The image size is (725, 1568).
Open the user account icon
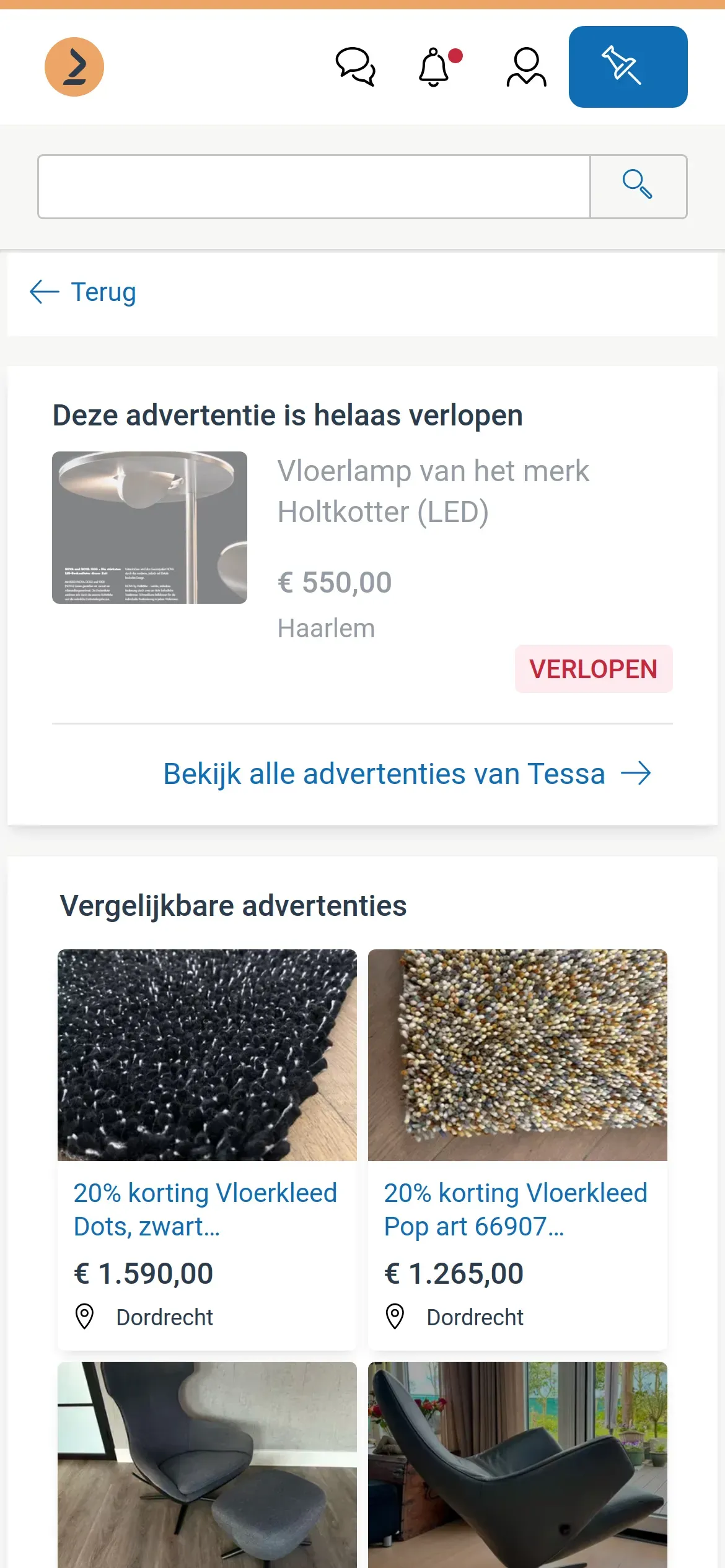pyautogui.click(x=526, y=67)
